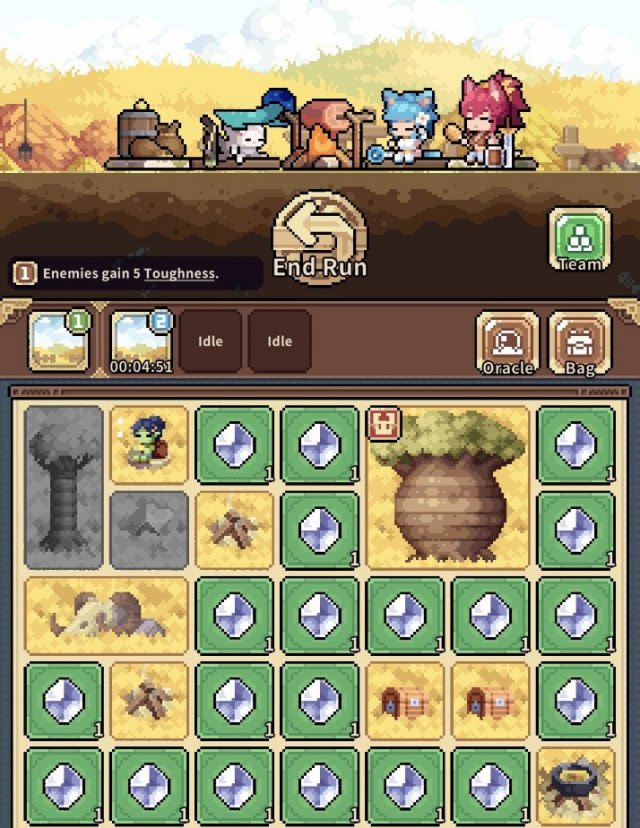Tap the cooking pot campfire tile

(575, 785)
